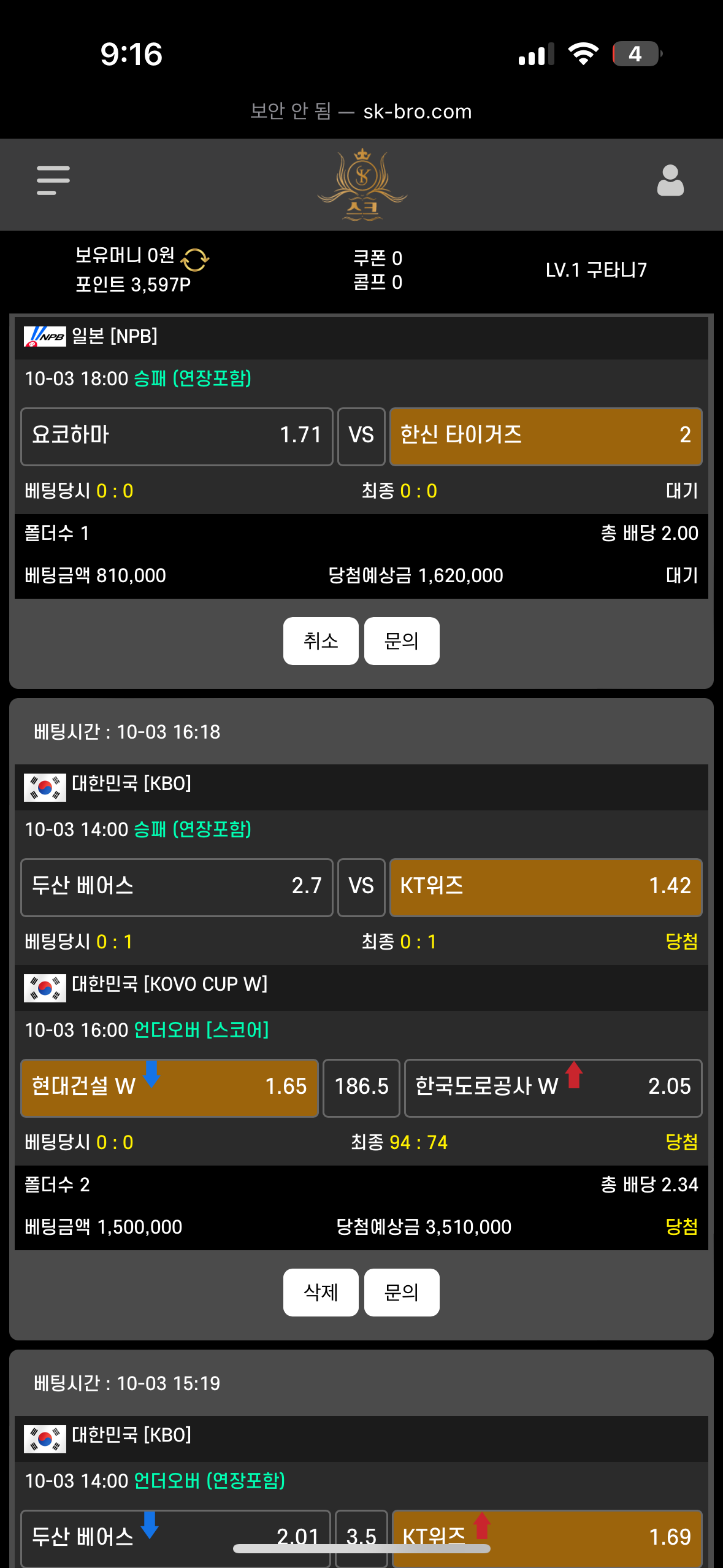Viewport: 723px width, 1568px height.
Task: Open the hamburger menu
Action: coord(53,180)
